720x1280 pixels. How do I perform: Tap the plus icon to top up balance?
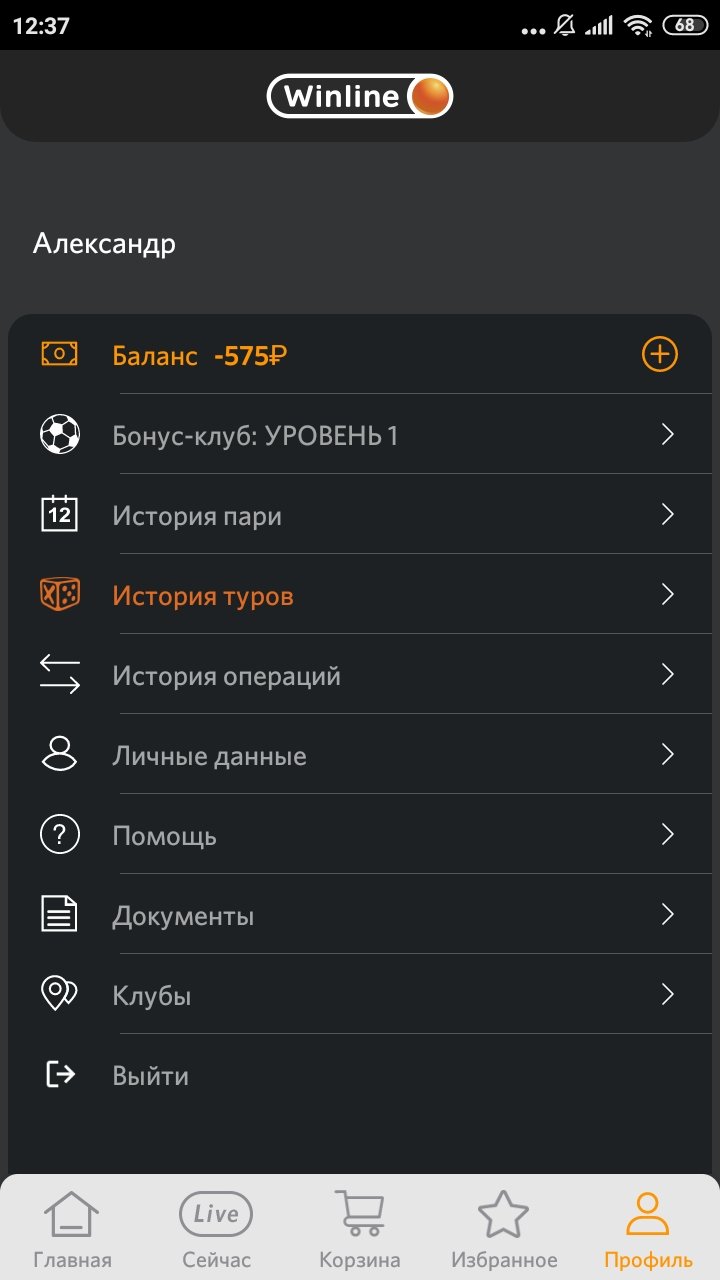[x=659, y=355]
